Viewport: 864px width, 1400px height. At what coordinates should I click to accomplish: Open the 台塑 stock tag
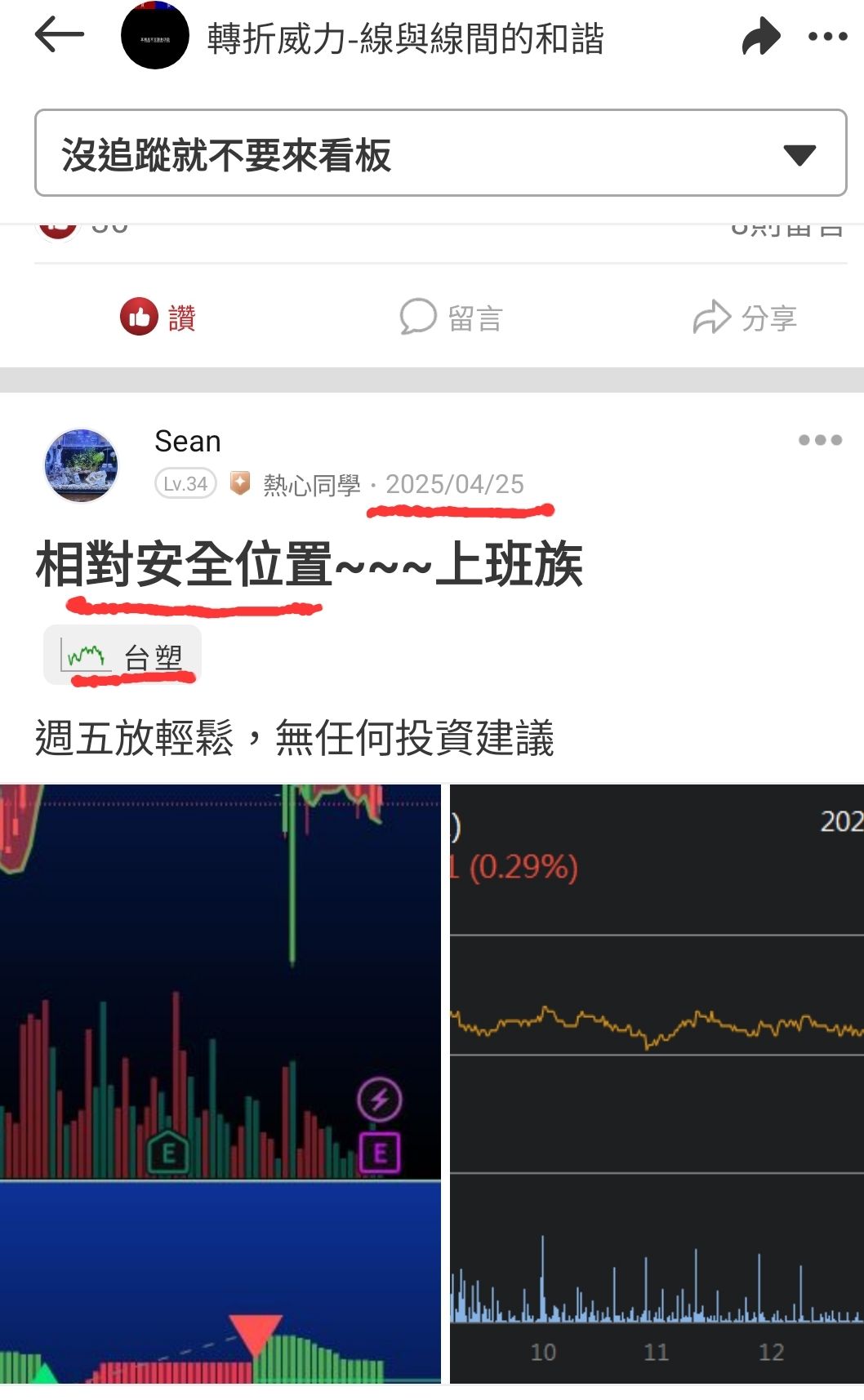click(122, 656)
